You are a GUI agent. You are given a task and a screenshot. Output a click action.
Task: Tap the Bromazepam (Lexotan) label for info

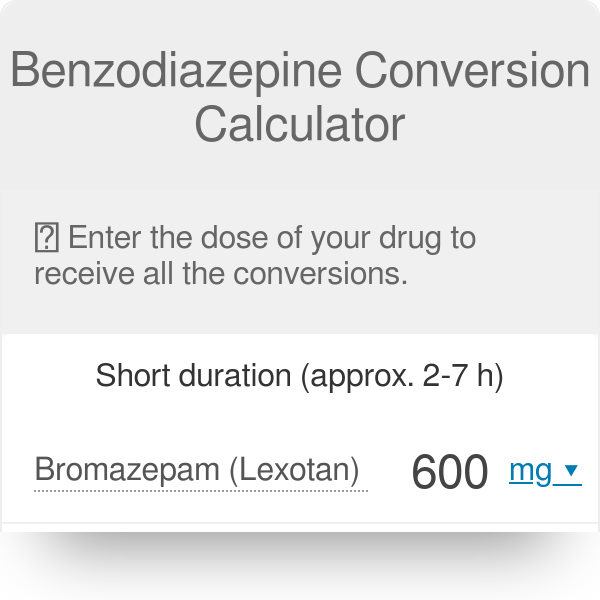[x=197, y=470]
